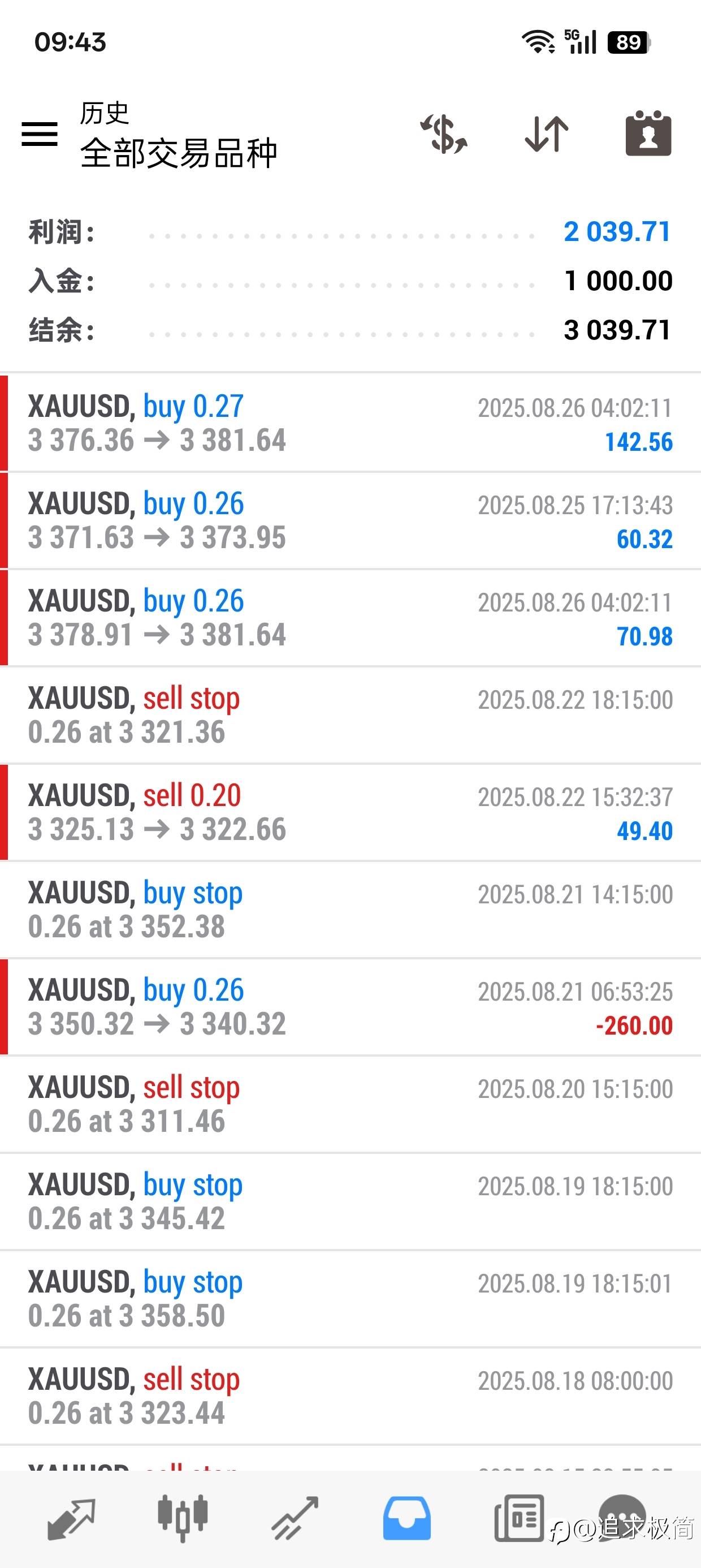The width and height of the screenshot is (701, 1568).
Task: Select the sell stop order at 3 311.46
Action: pyautogui.click(x=350, y=1105)
